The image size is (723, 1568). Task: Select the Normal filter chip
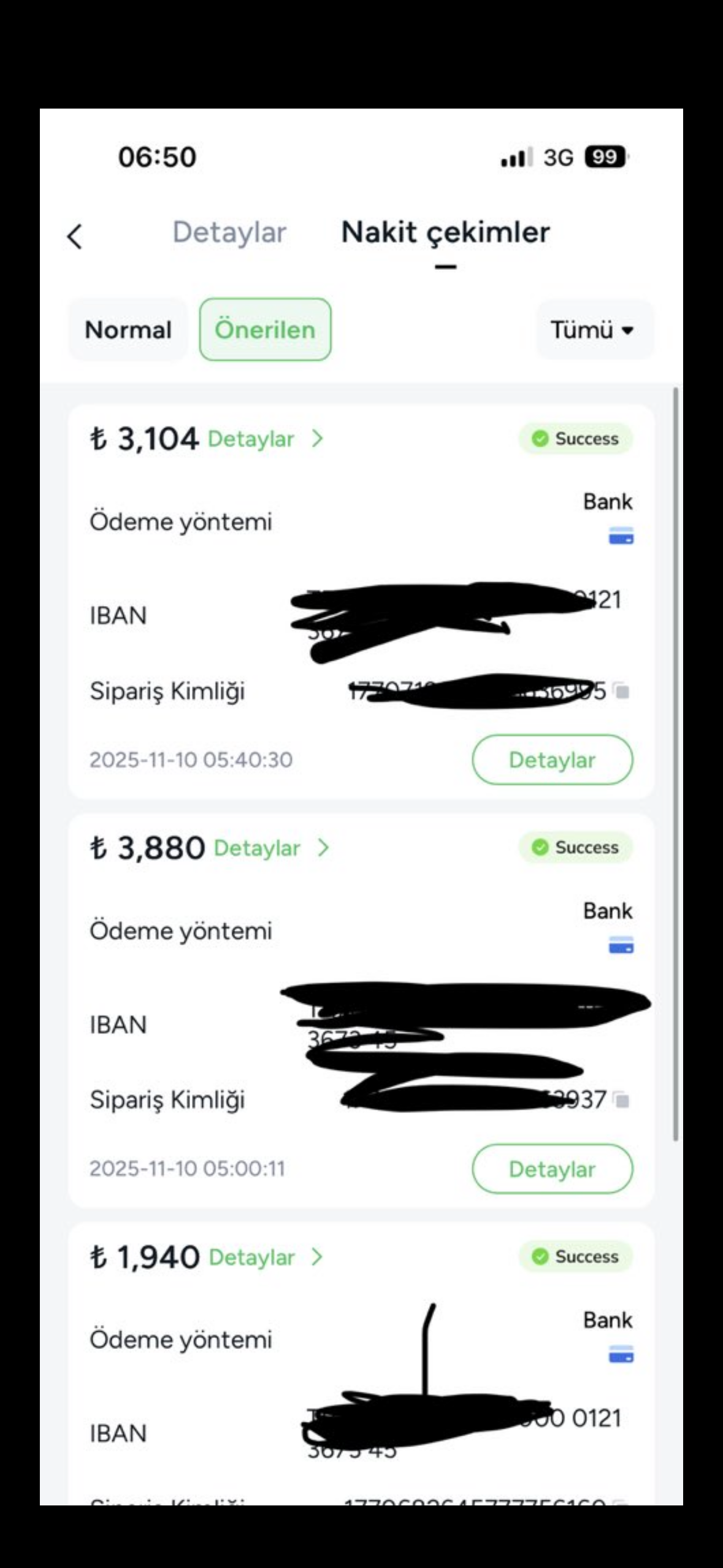click(x=128, y=330)
